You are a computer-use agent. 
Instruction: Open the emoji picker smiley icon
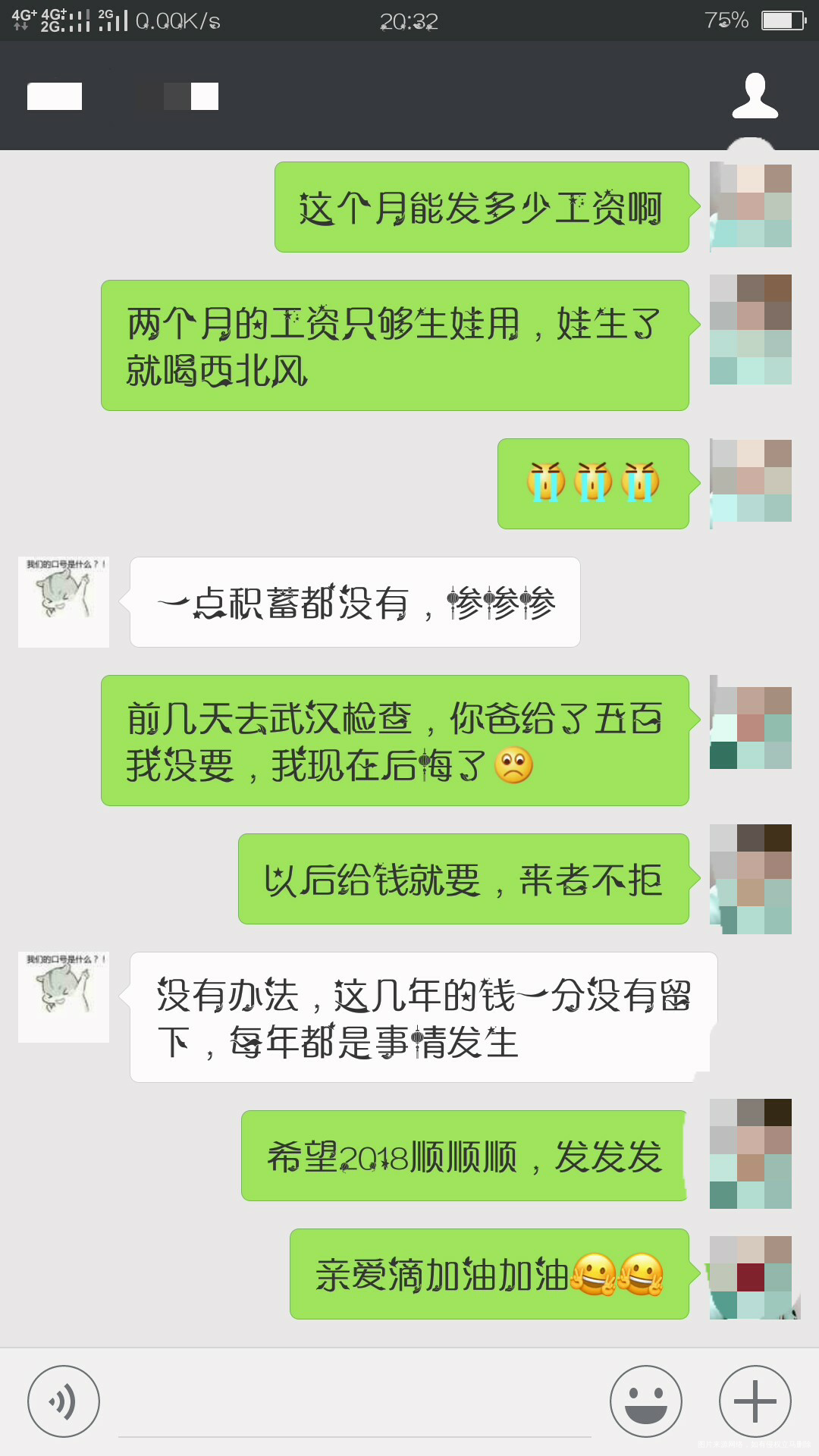(x=644, y=1400)
